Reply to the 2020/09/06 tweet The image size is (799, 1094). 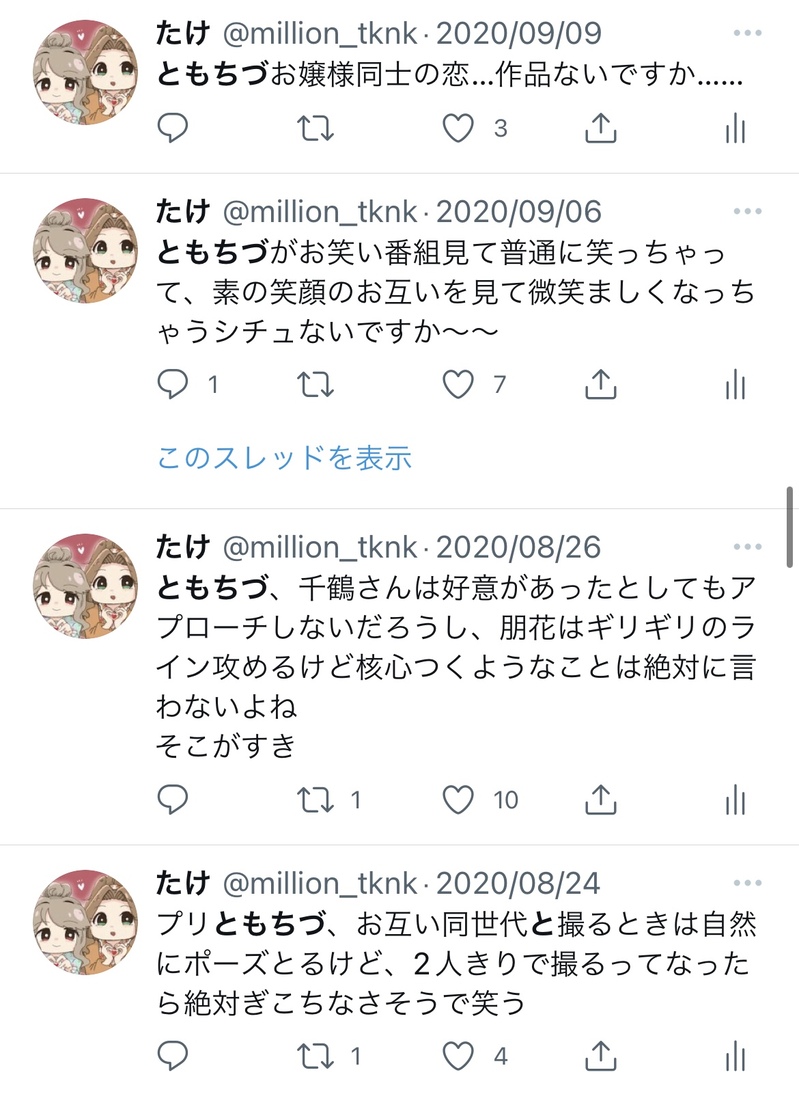(174, 384)
